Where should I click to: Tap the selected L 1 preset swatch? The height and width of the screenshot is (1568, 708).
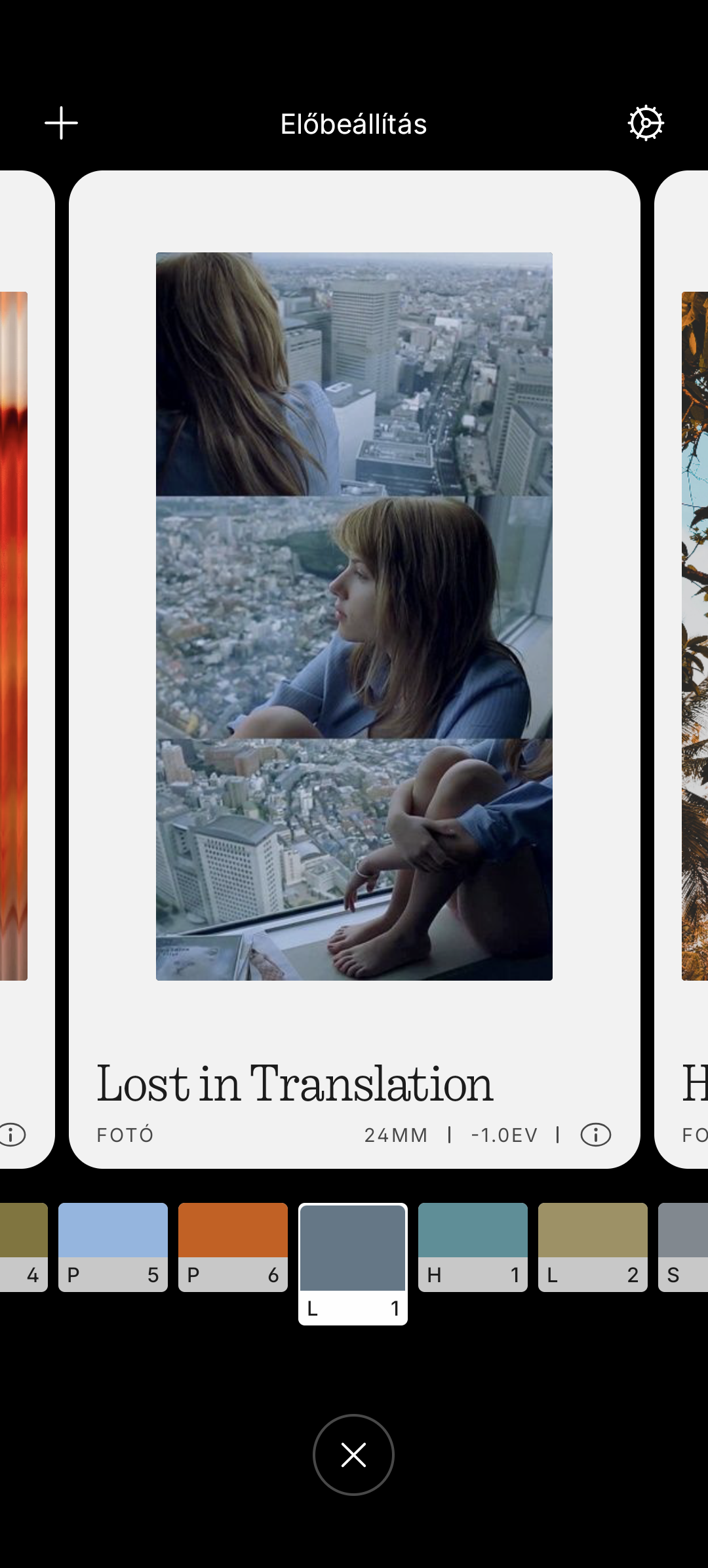353,1263
